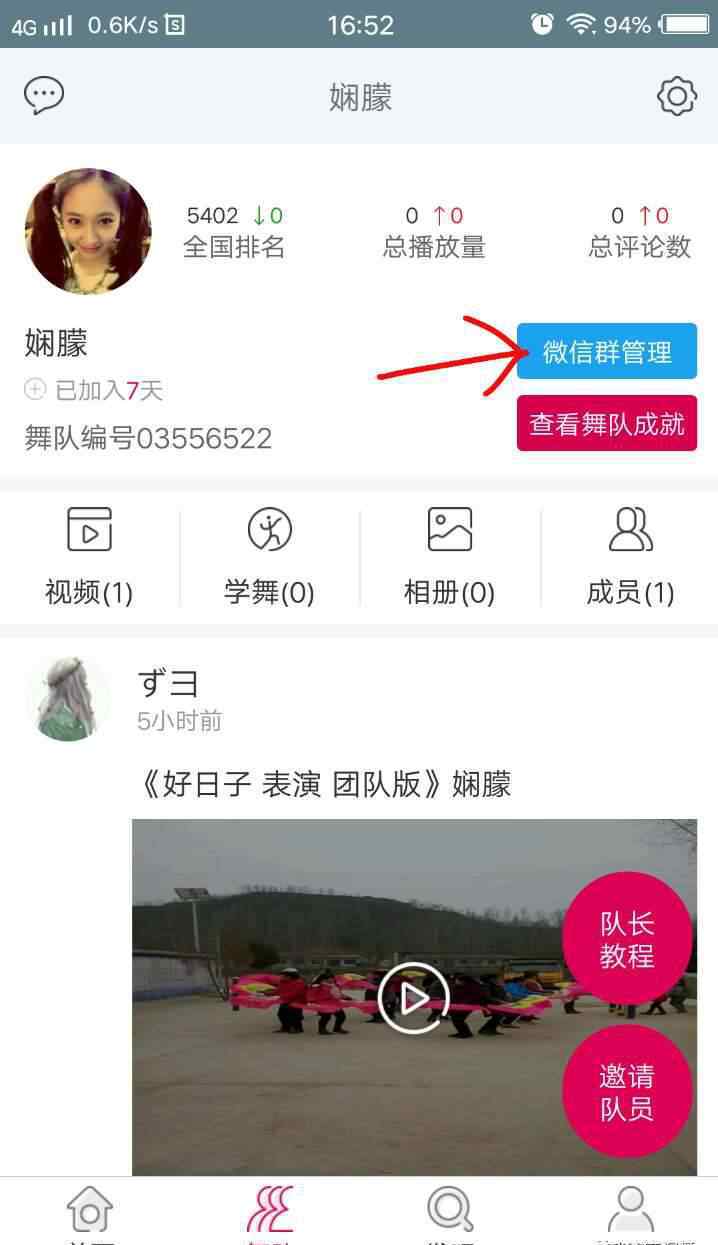Open 查看舞队成就 achievements button

pyautogui.click(x=607, y=423)
